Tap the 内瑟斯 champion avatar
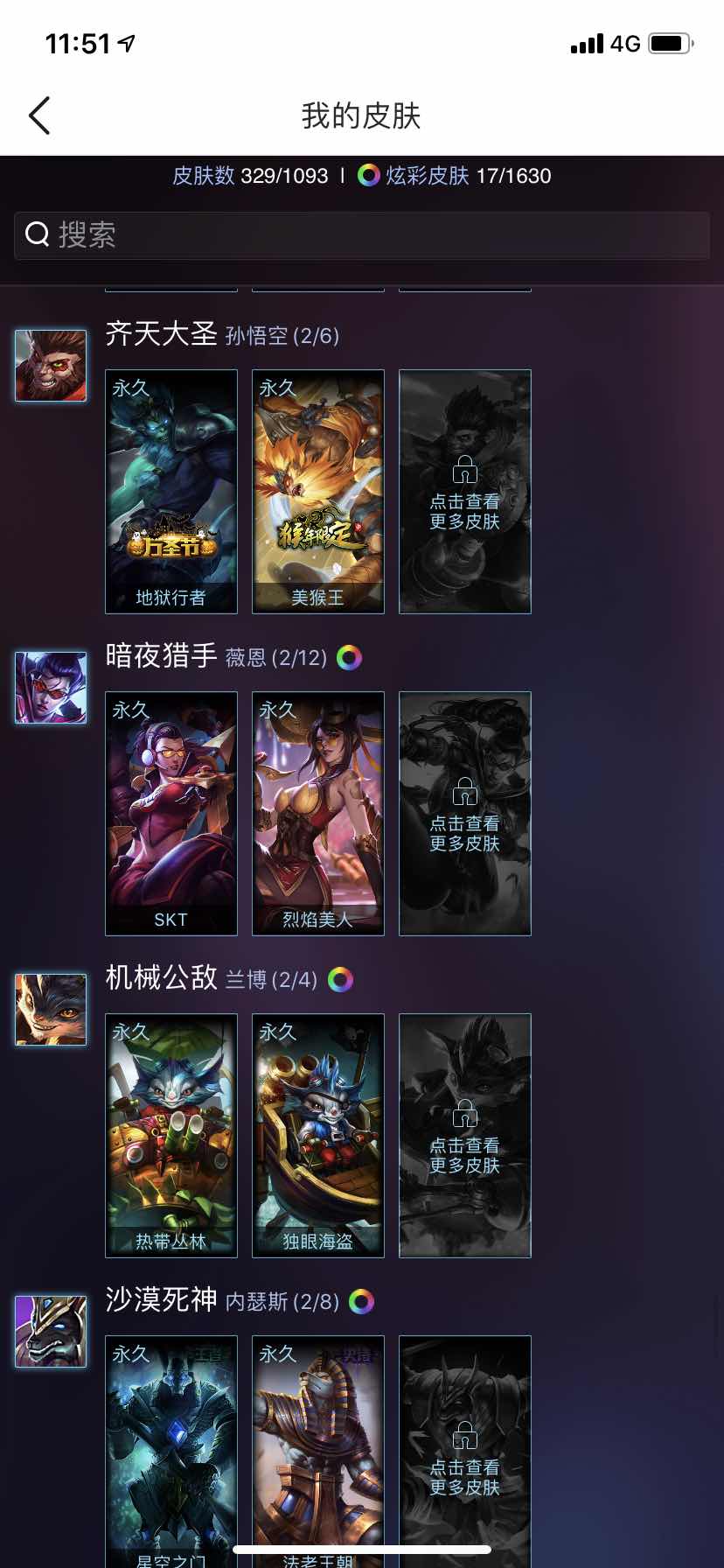Image resolution: width=724 pixels, height=1568 pixels. point(51,1332)
